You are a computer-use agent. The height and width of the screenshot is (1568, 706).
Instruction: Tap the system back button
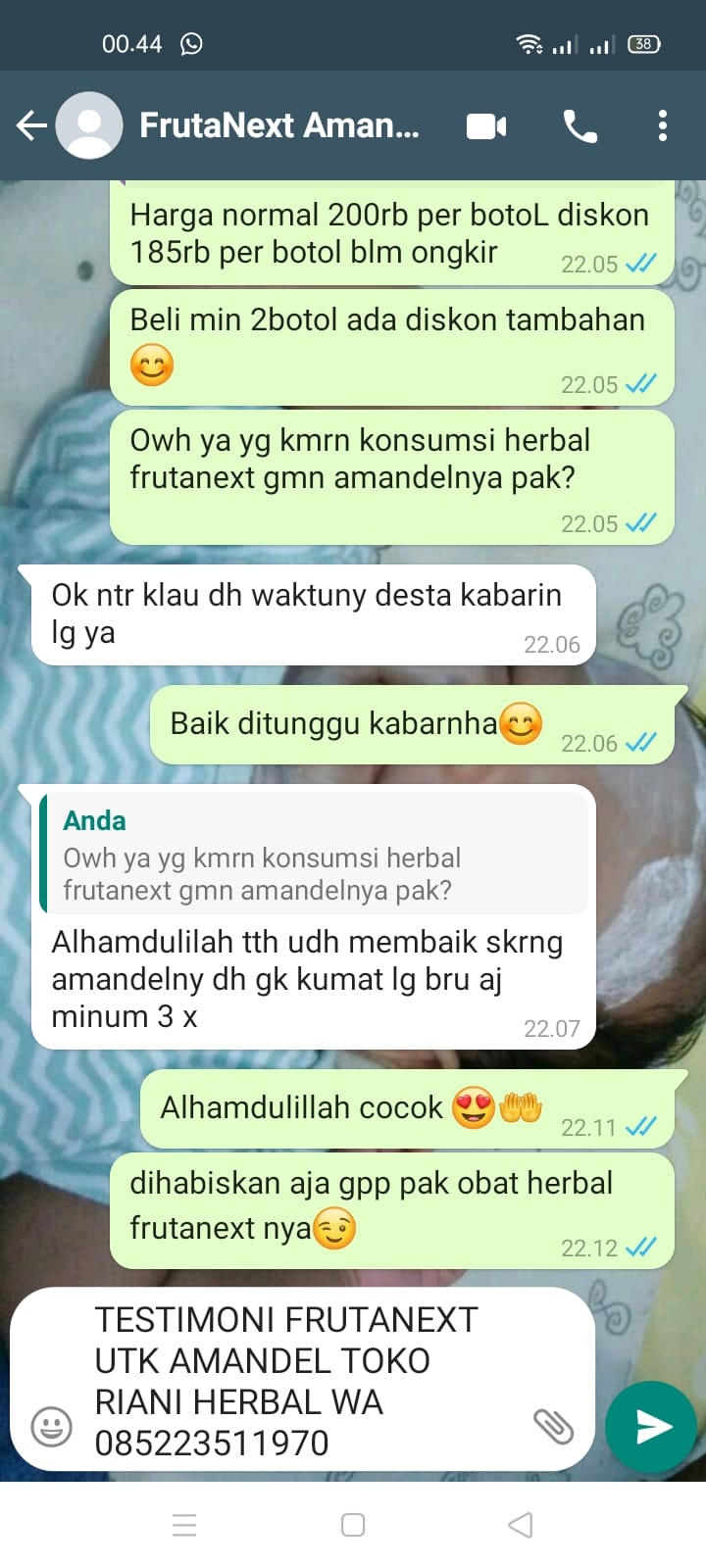pos(521,1525)
